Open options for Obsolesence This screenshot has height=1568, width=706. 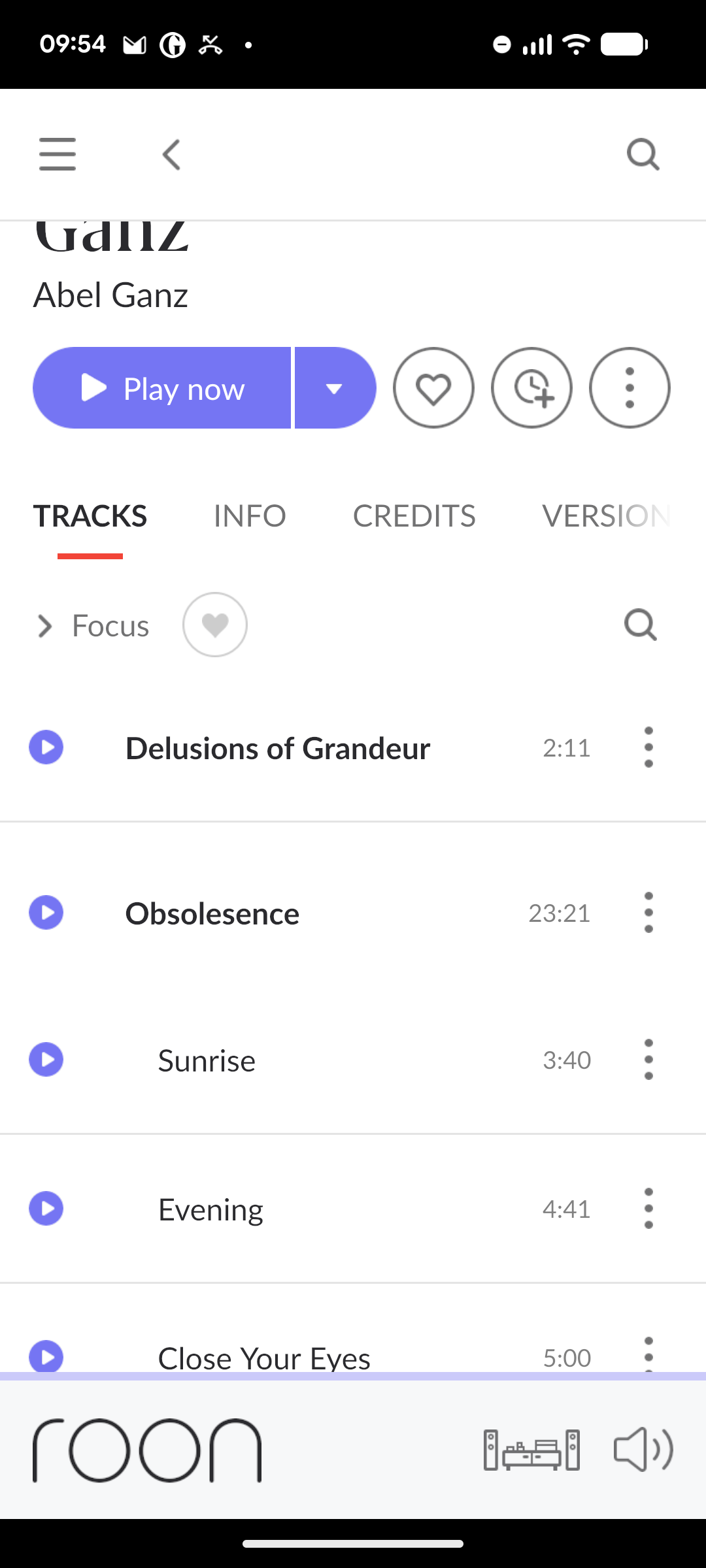[x=648, y=913]
